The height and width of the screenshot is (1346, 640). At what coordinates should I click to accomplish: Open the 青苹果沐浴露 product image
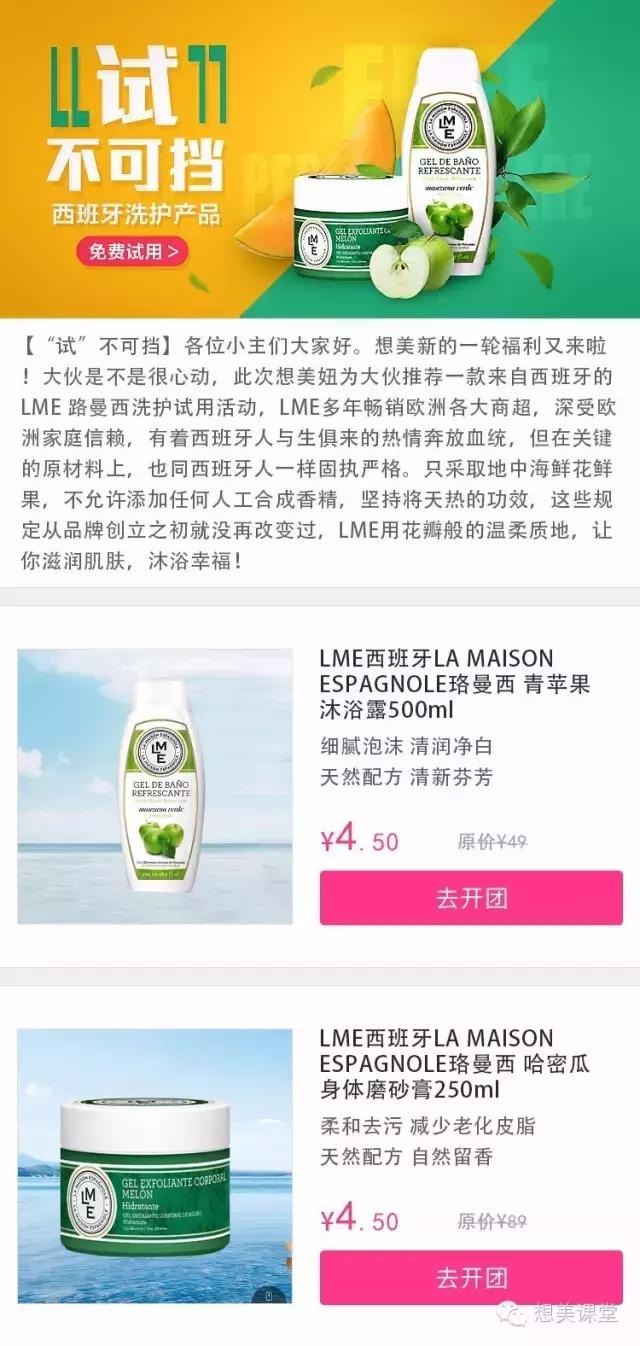[155, 786]
